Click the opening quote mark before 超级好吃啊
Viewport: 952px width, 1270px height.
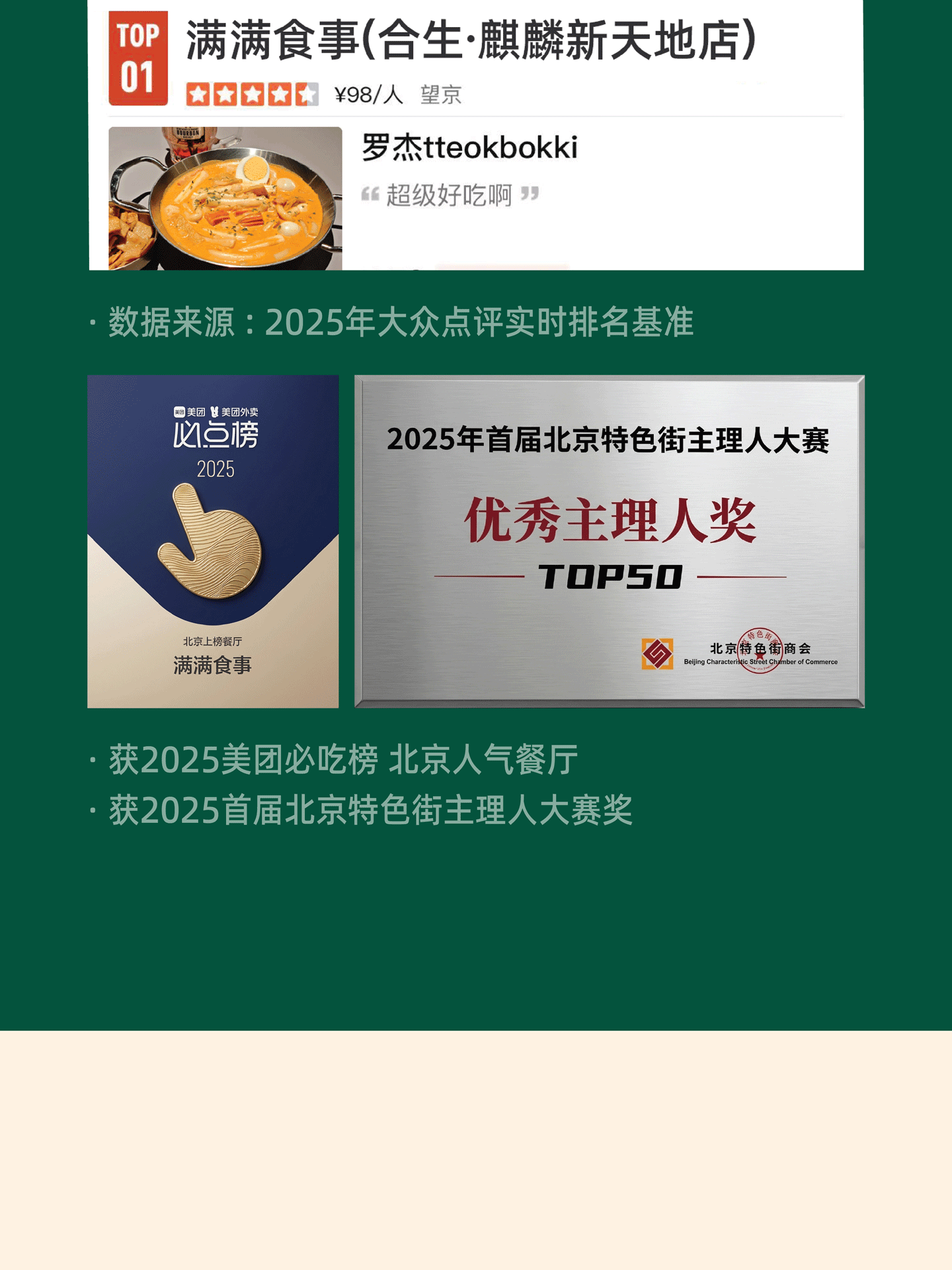coord(372,194)
